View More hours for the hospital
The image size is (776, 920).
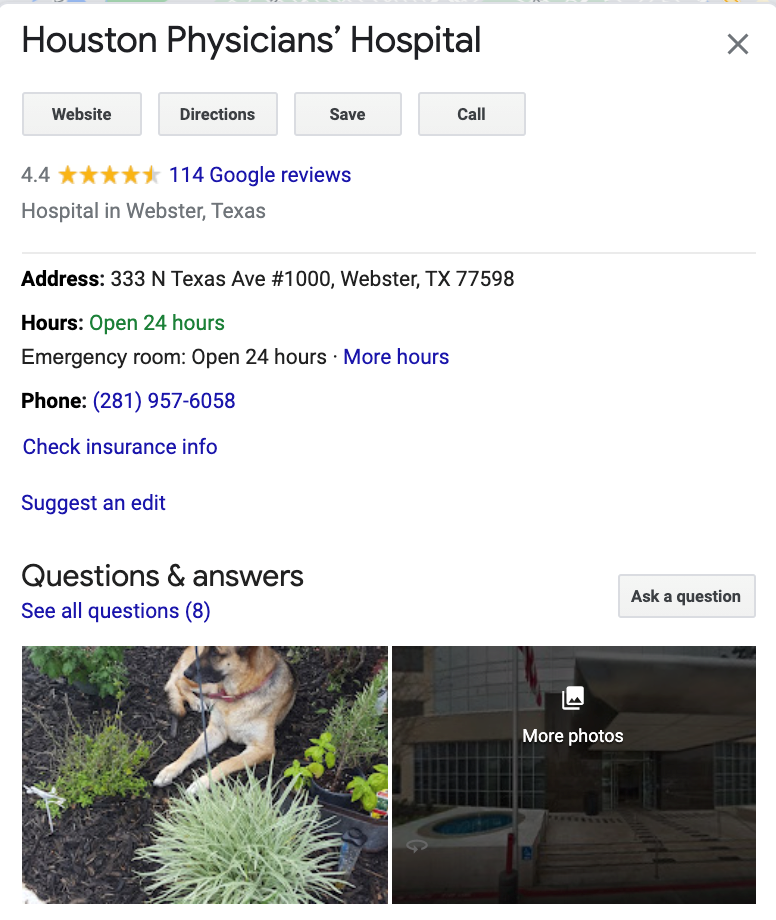click(x=396, y=357)
